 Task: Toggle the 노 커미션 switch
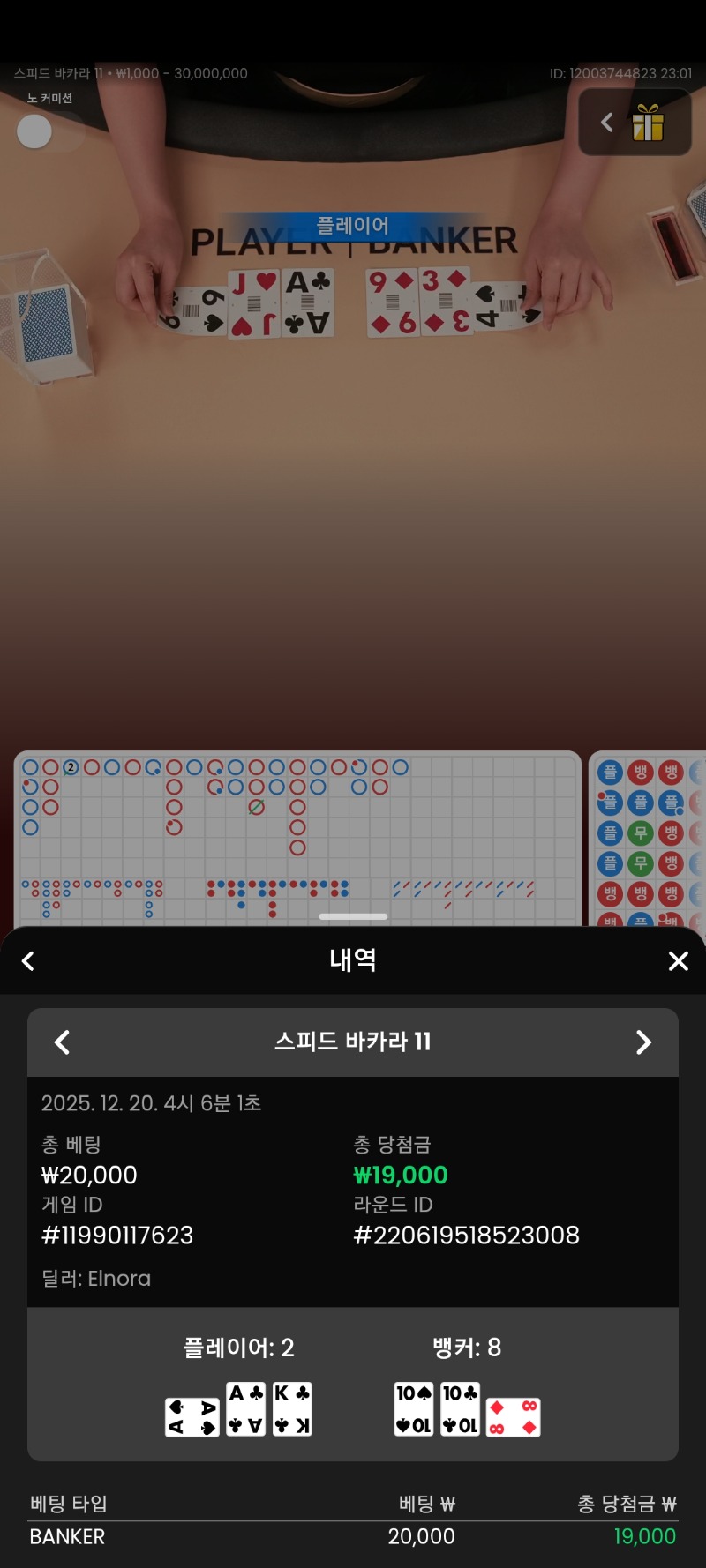(49, 132)
